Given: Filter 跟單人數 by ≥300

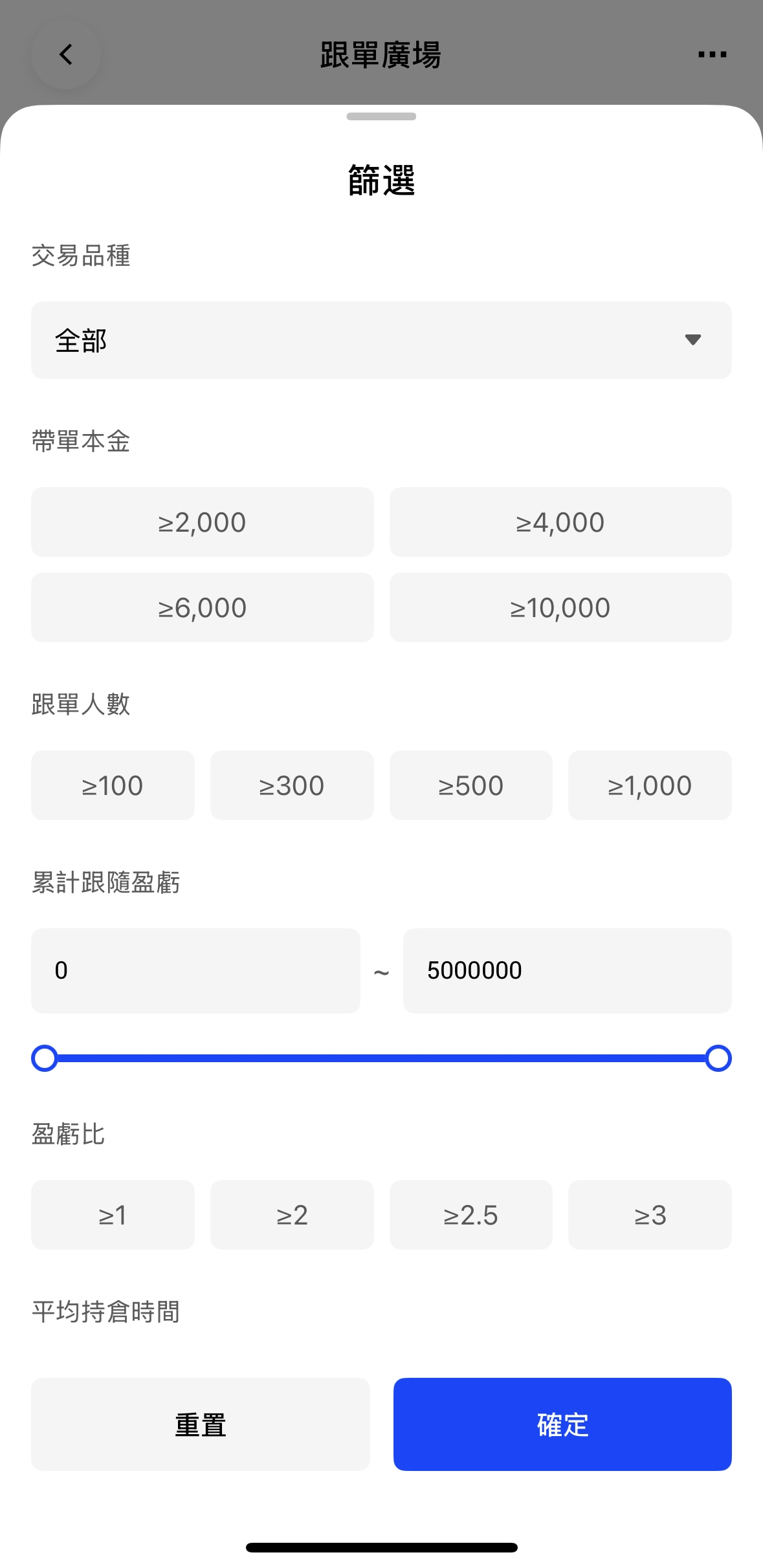Looking at the screenshot, I should click(x=292, y=785).
